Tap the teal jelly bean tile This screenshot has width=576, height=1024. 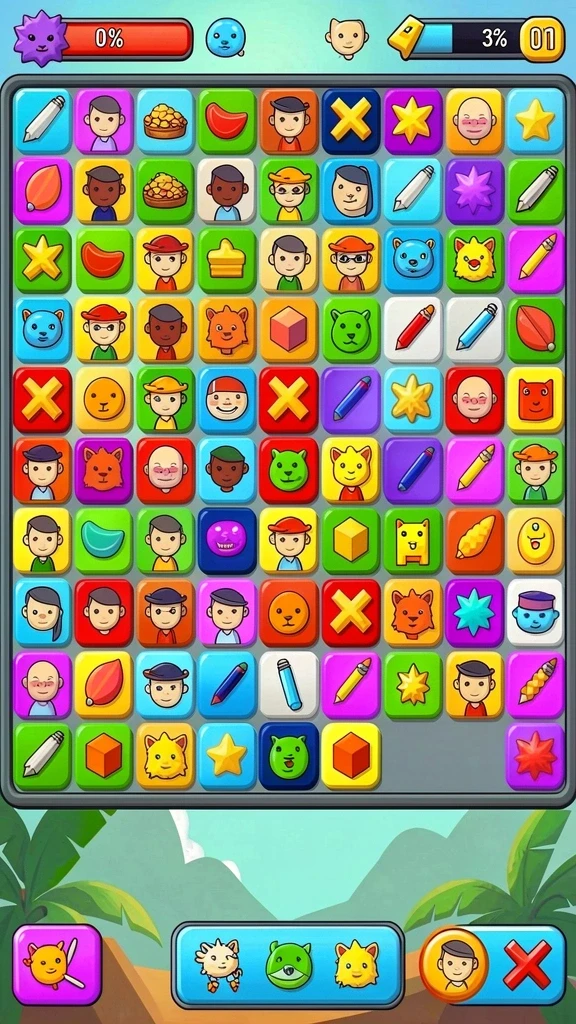click(x=104, y=541)
